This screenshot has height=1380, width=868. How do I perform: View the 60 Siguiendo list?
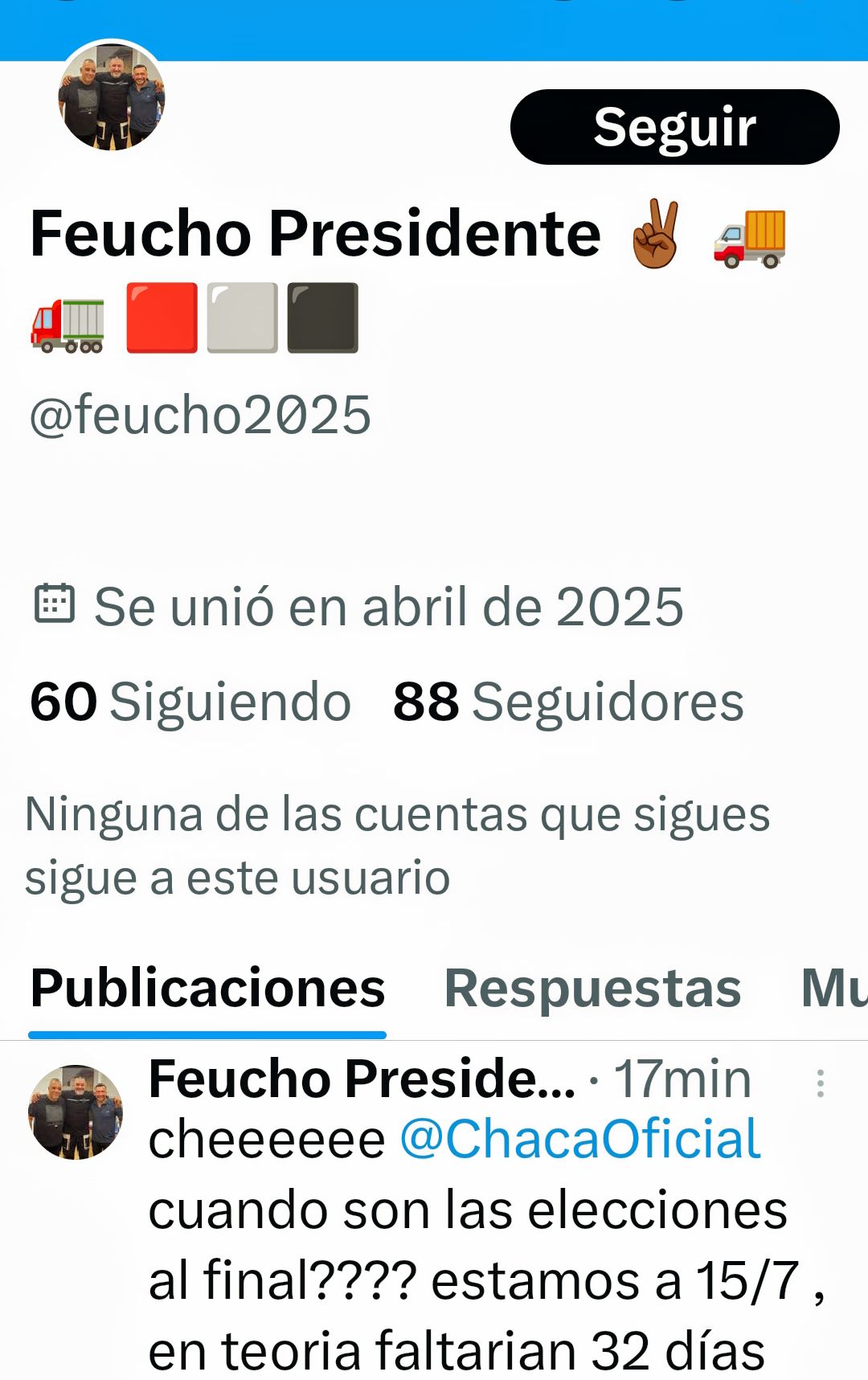[190, 702]
